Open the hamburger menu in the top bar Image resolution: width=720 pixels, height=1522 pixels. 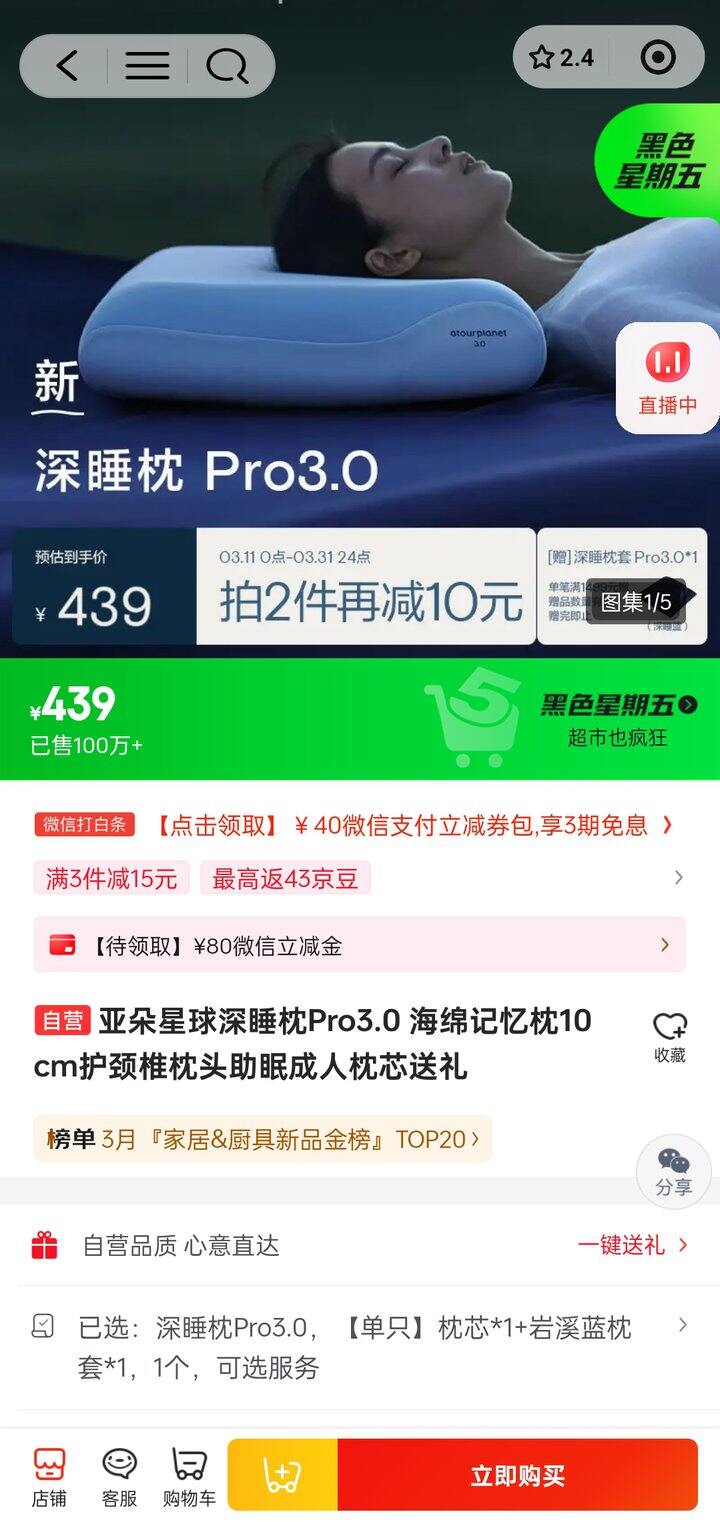click(147, 66)
